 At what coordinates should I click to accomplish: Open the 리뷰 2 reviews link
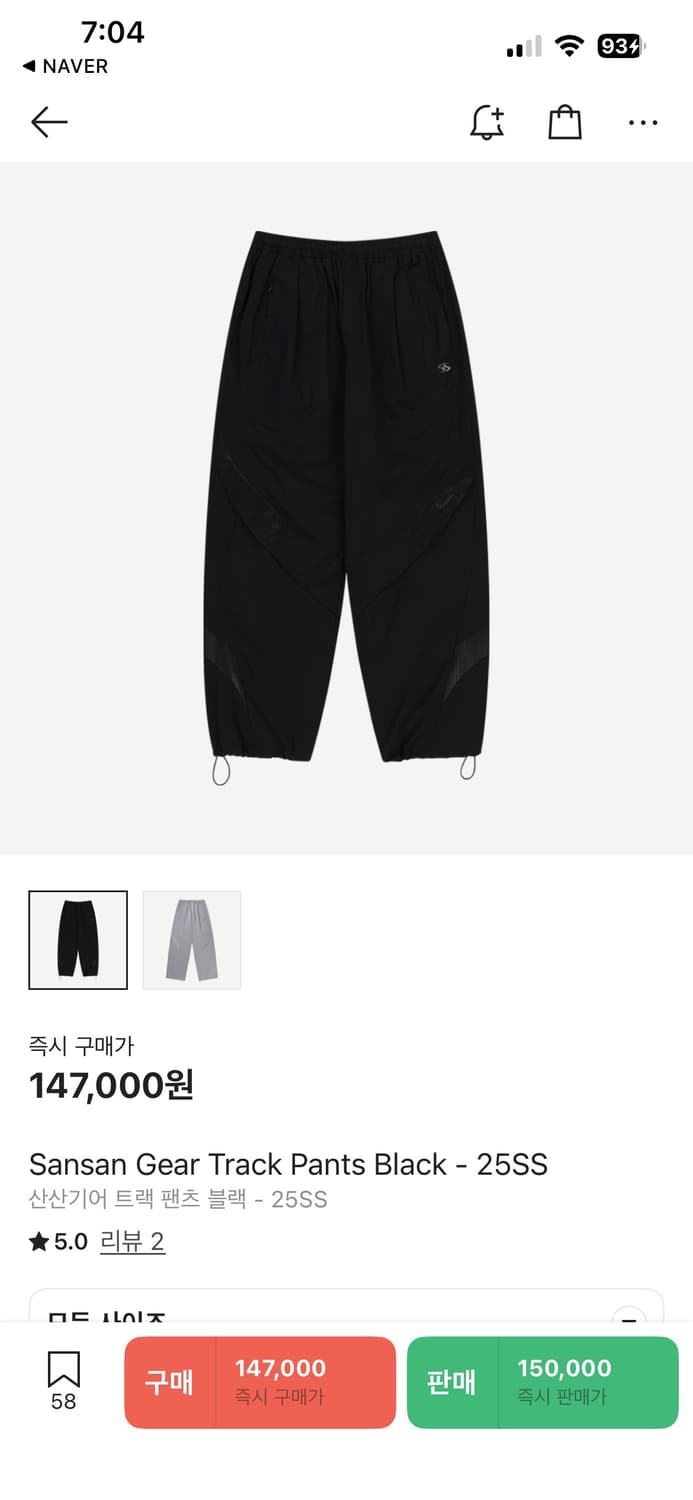(132, 1242)
